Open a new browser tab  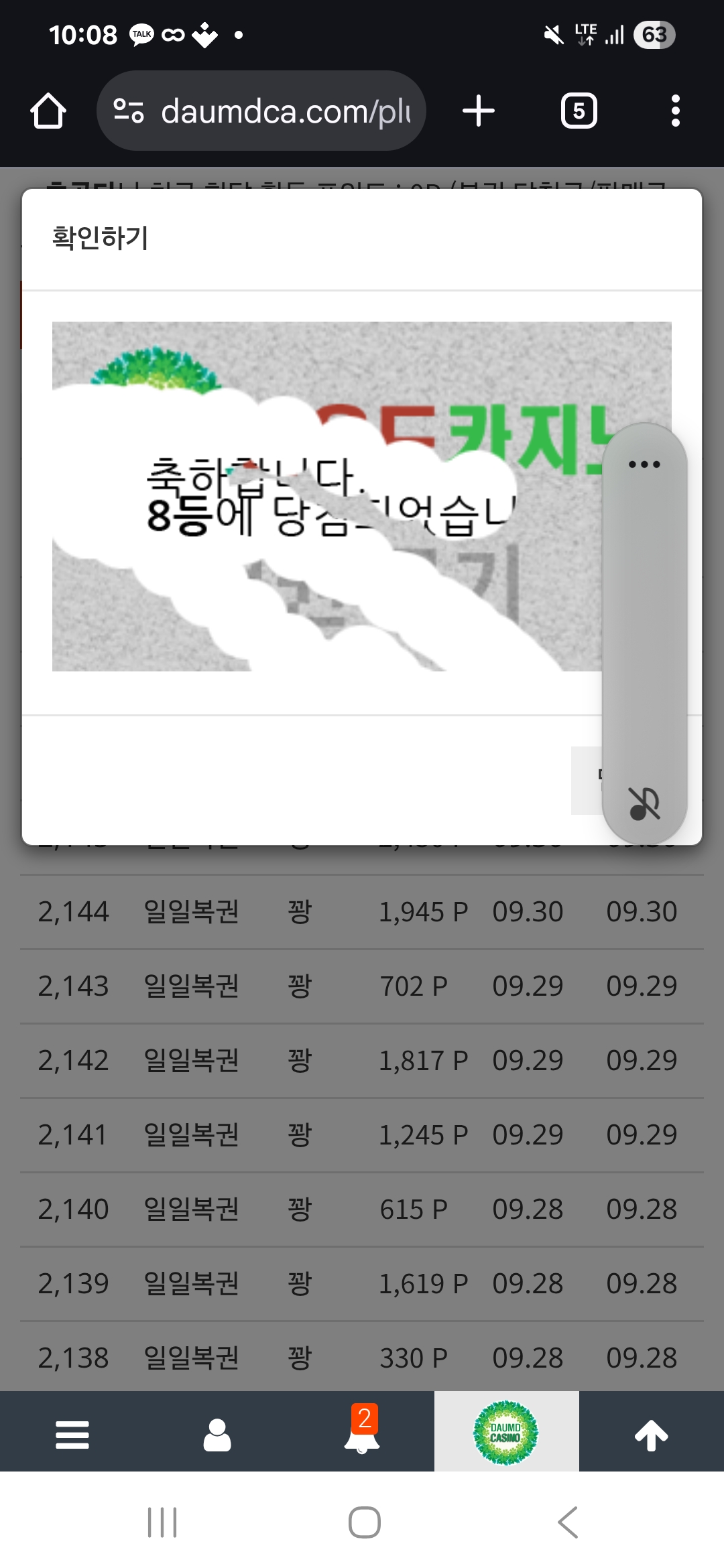(479, 111)
